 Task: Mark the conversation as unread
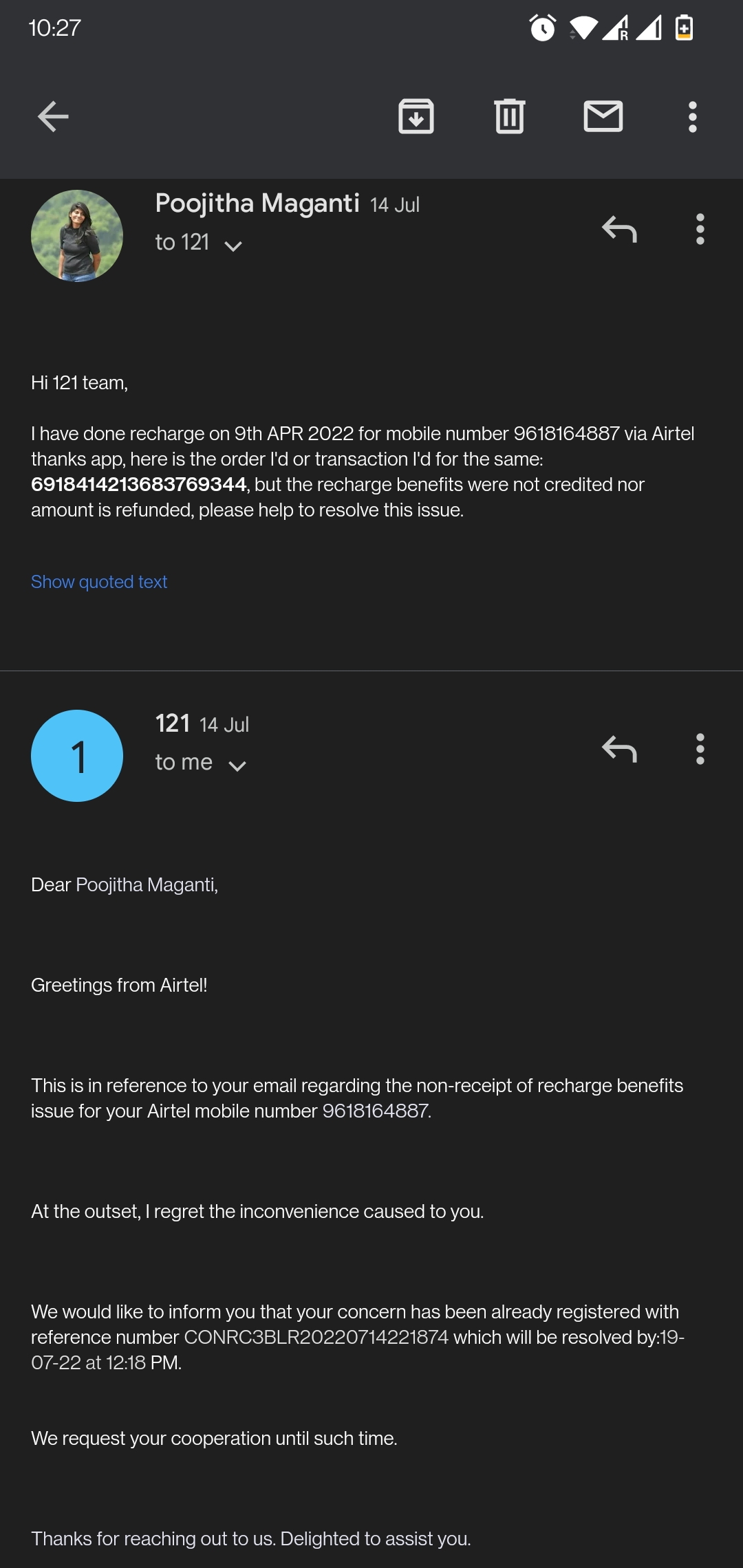tap(603, 116)
